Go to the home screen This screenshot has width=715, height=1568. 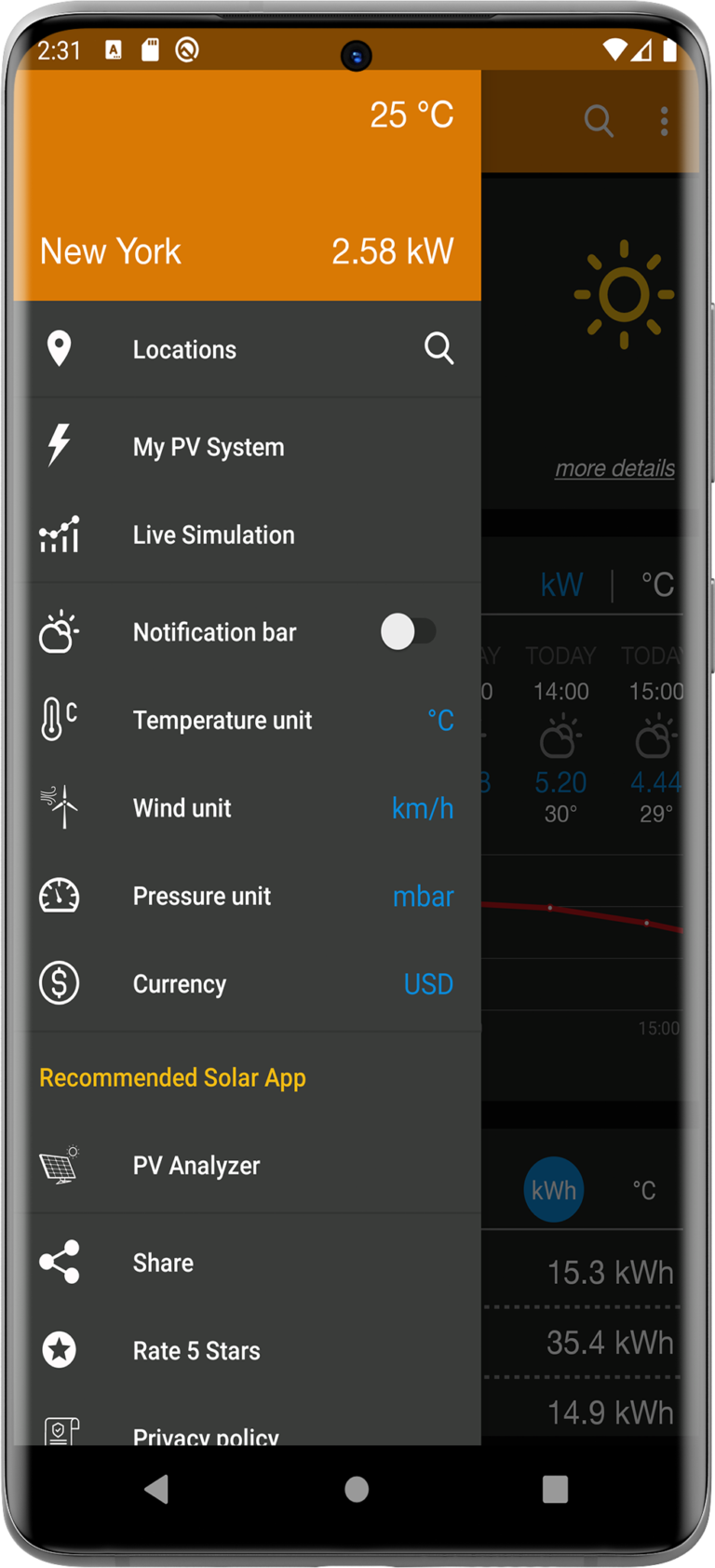click(357, 1489)
